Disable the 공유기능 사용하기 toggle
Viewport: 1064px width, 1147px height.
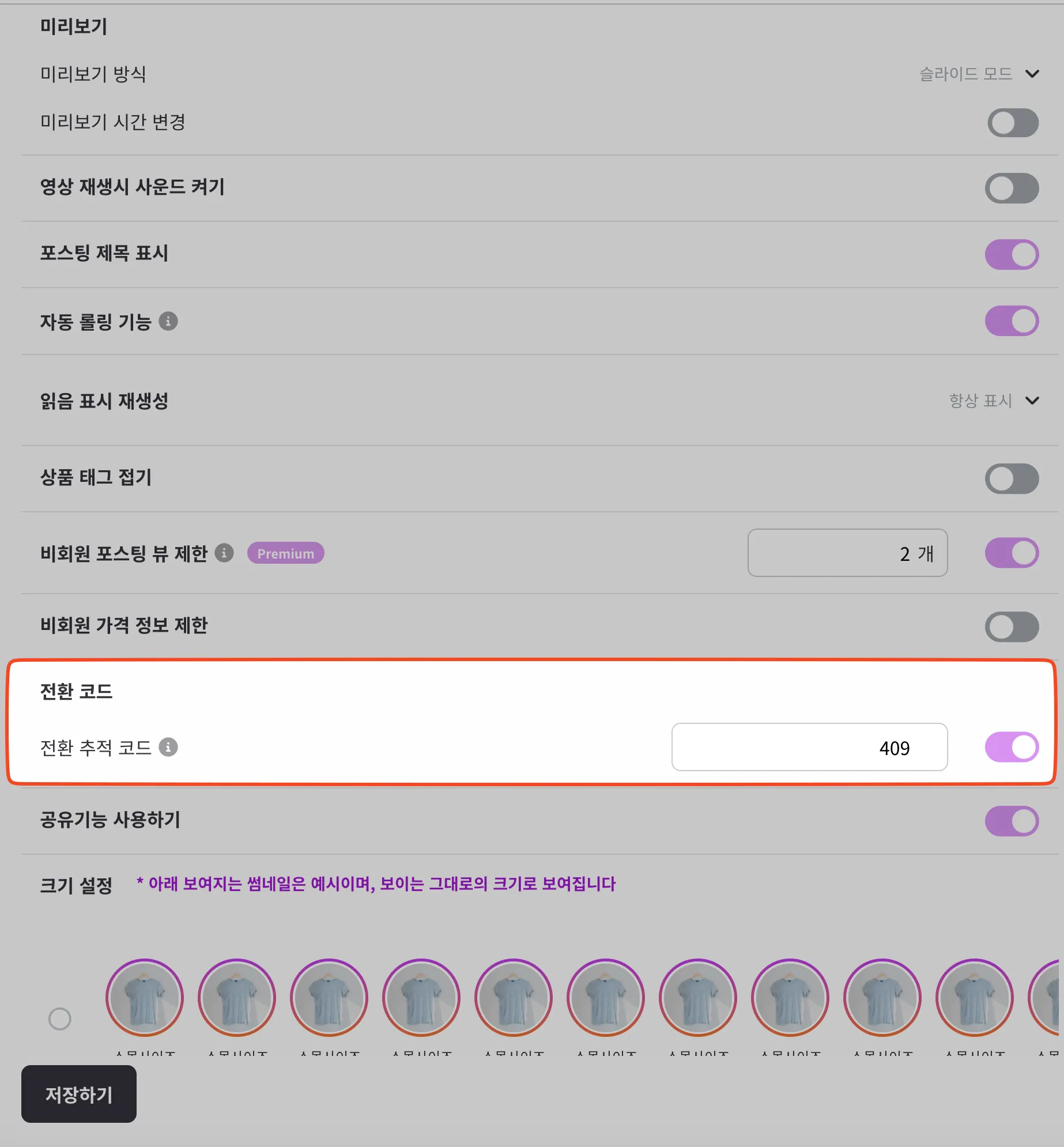pyautogui.click(x=1012, y=821)
